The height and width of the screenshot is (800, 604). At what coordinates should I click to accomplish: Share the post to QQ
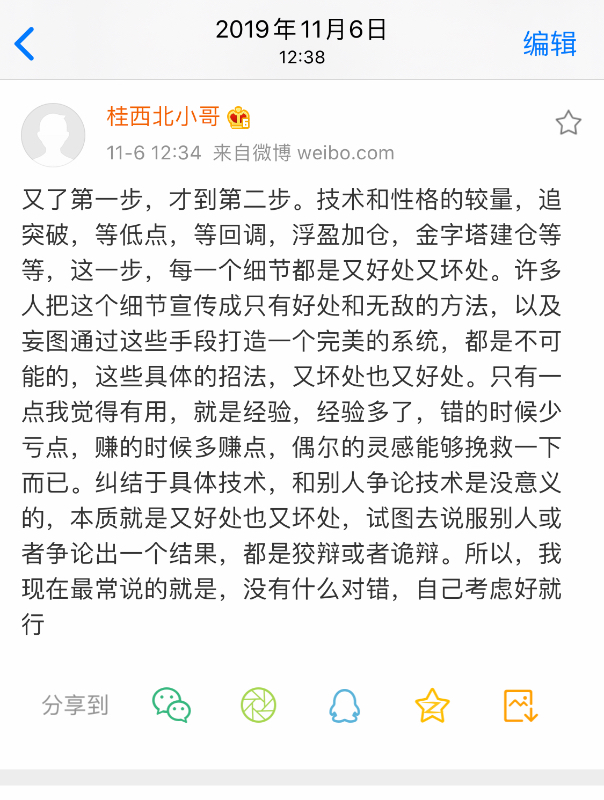tap(345, 705)
